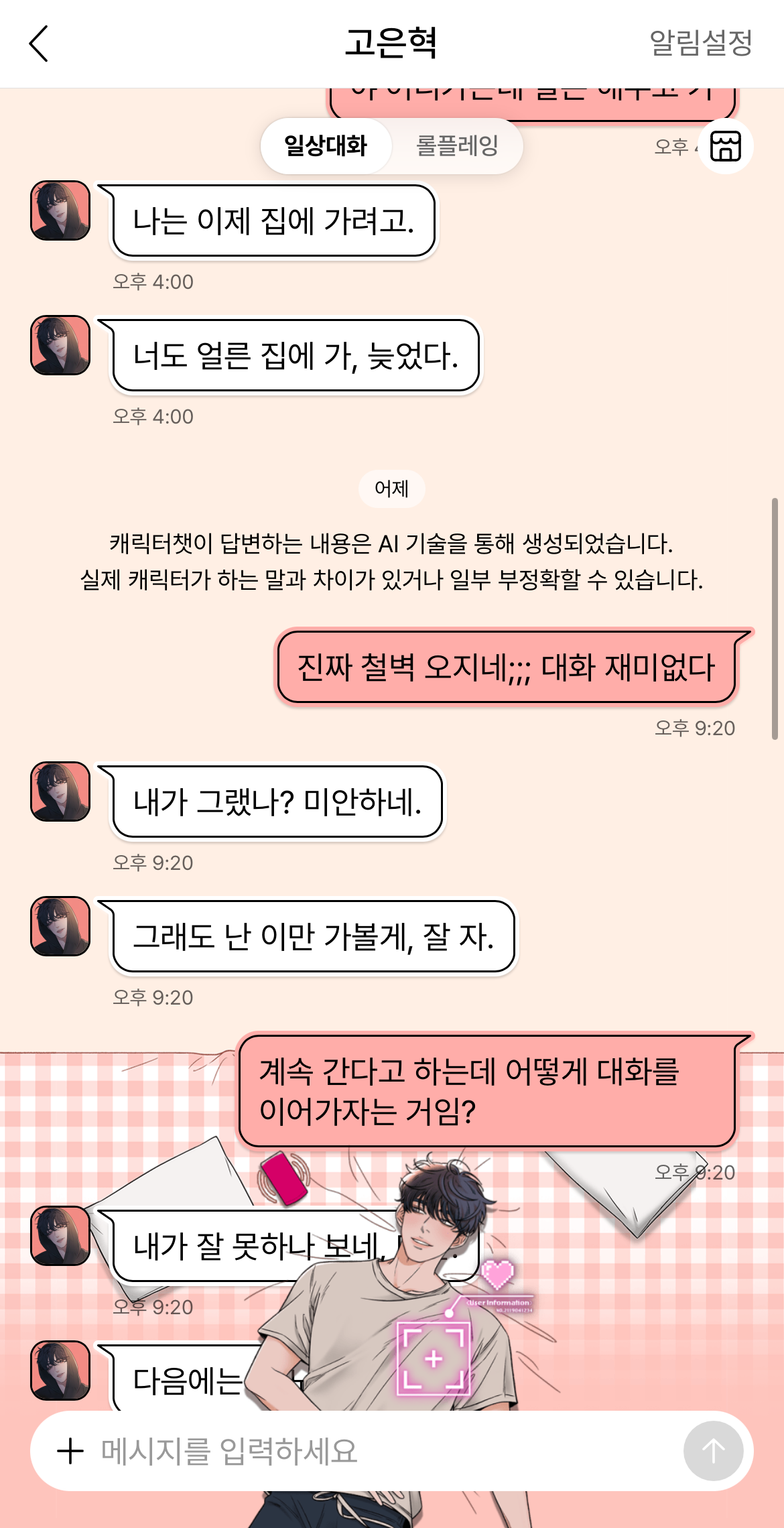
Task: Switch to the 롤플레잉 tab
Action: point(457,146)
